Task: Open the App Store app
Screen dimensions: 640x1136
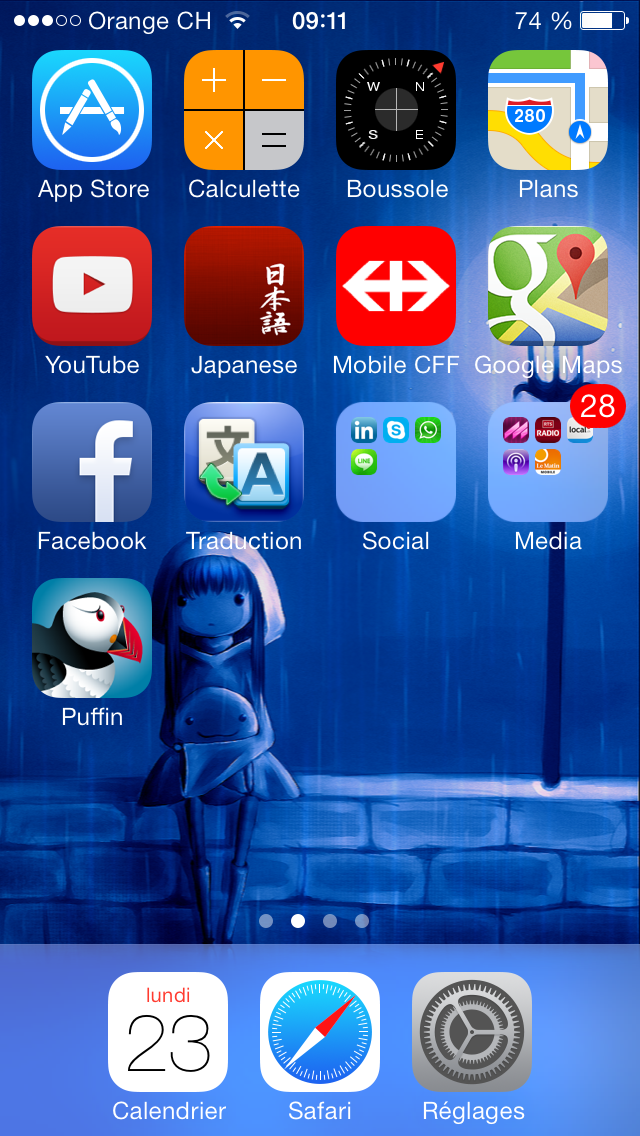Action: pos(92,110)
